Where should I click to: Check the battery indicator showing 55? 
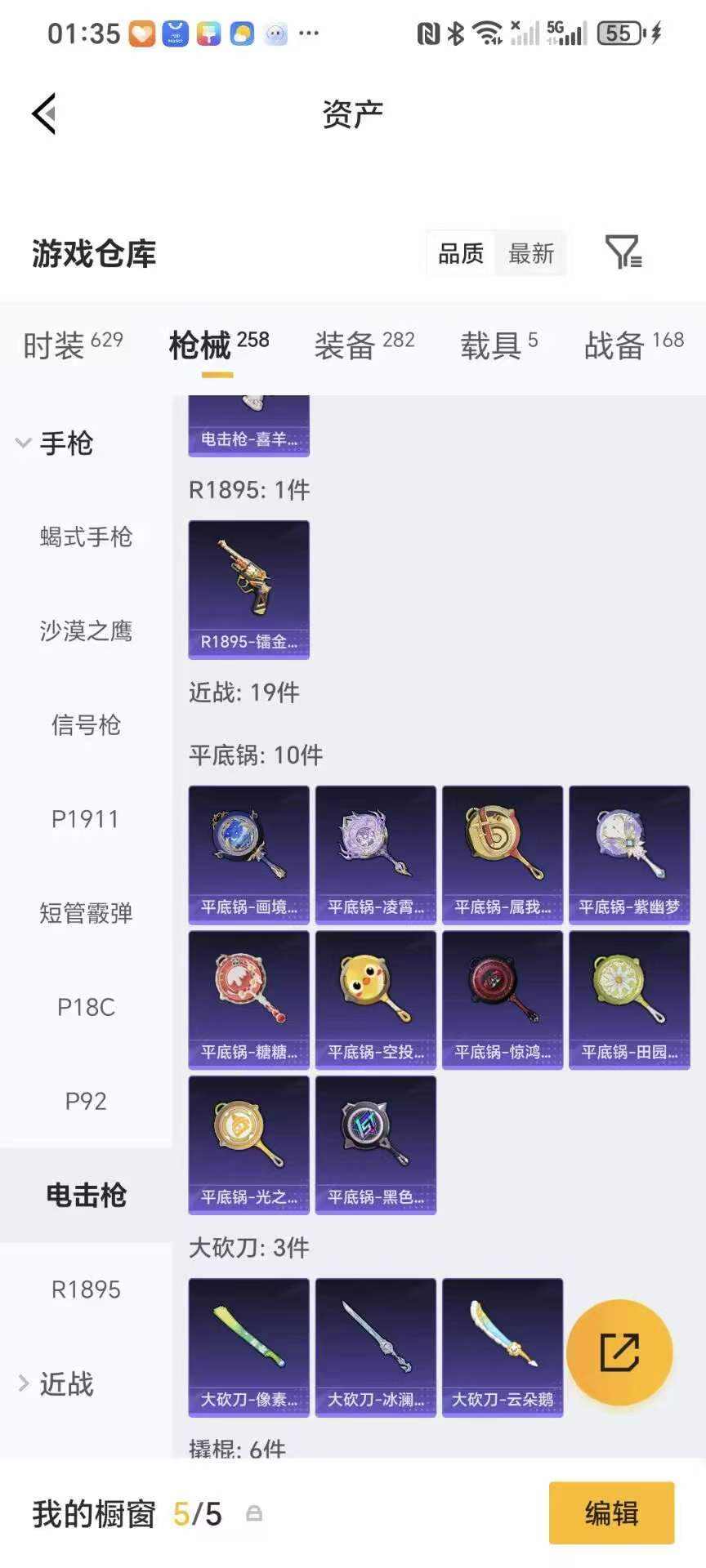click(x=619, y=33)
